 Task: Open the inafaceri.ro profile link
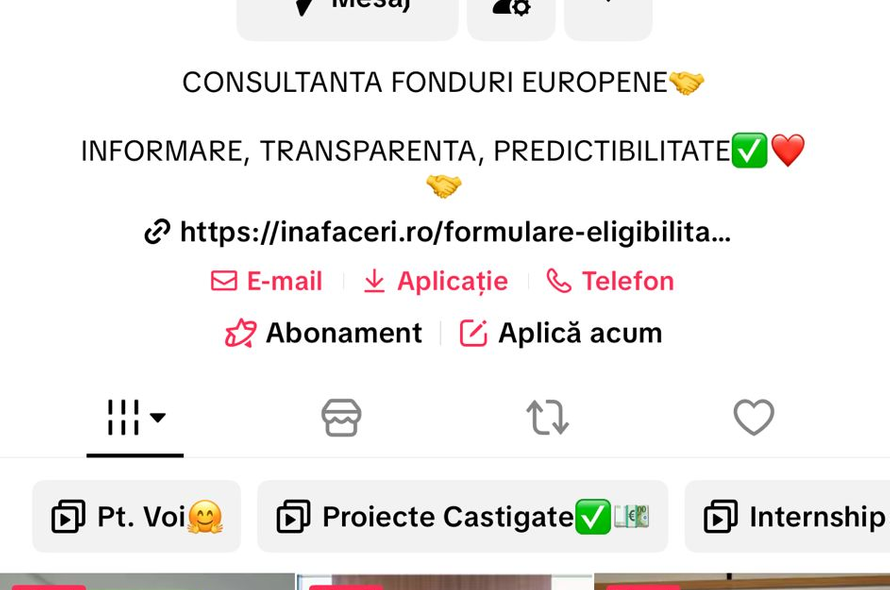(438, 233)
